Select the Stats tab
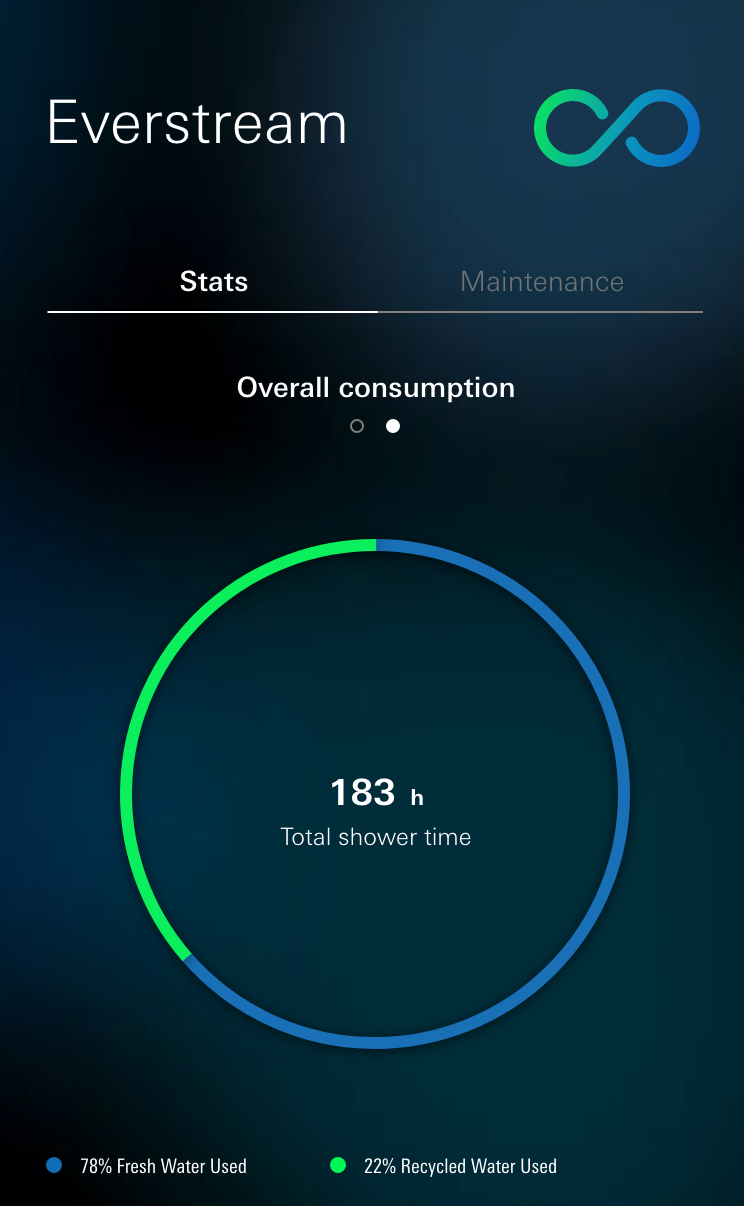Screen dimensions: 744x1206 [214, 282]
